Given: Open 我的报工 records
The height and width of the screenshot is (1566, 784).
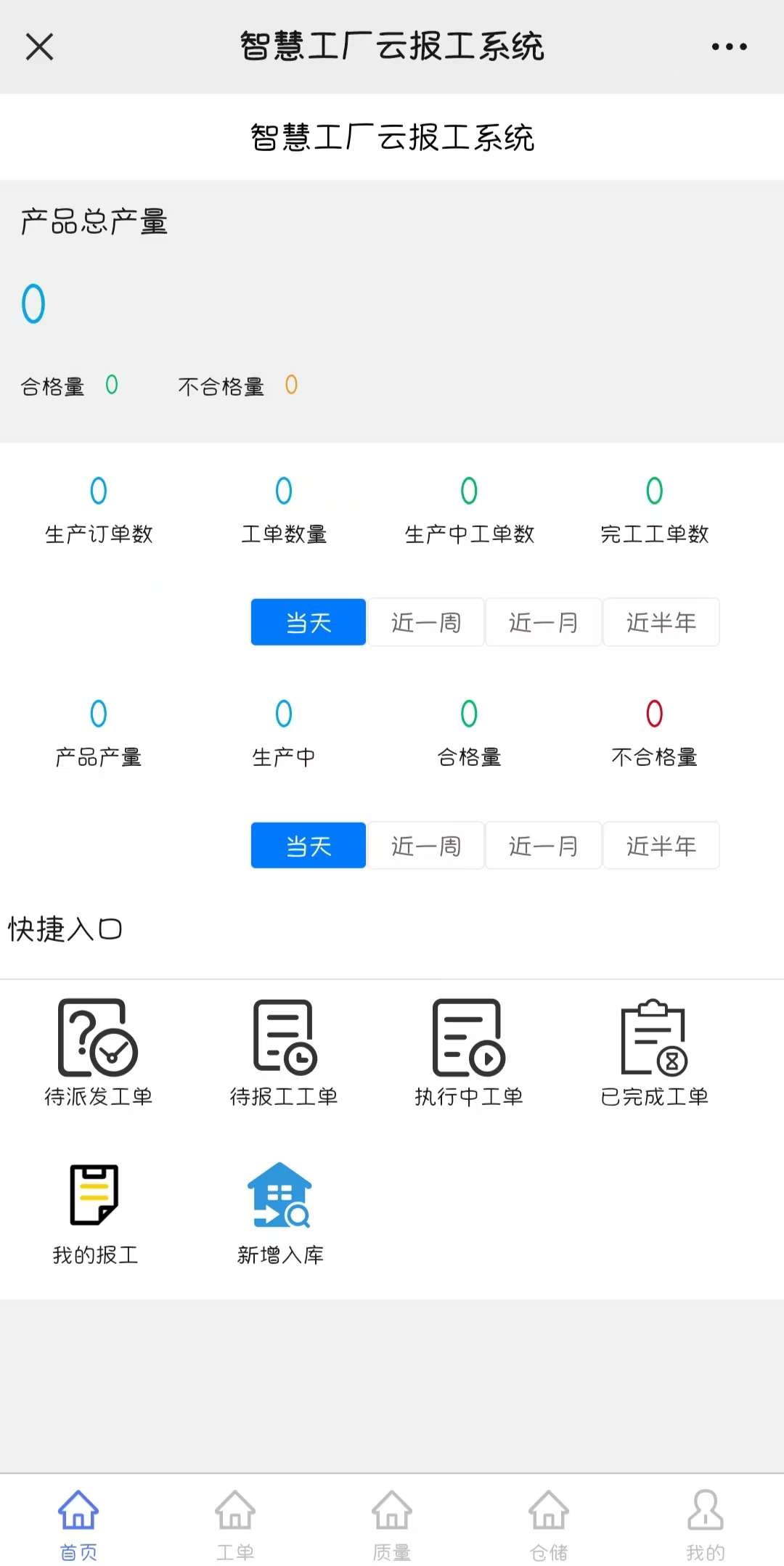Looking at the screenshot, I should pos(95,1212).
